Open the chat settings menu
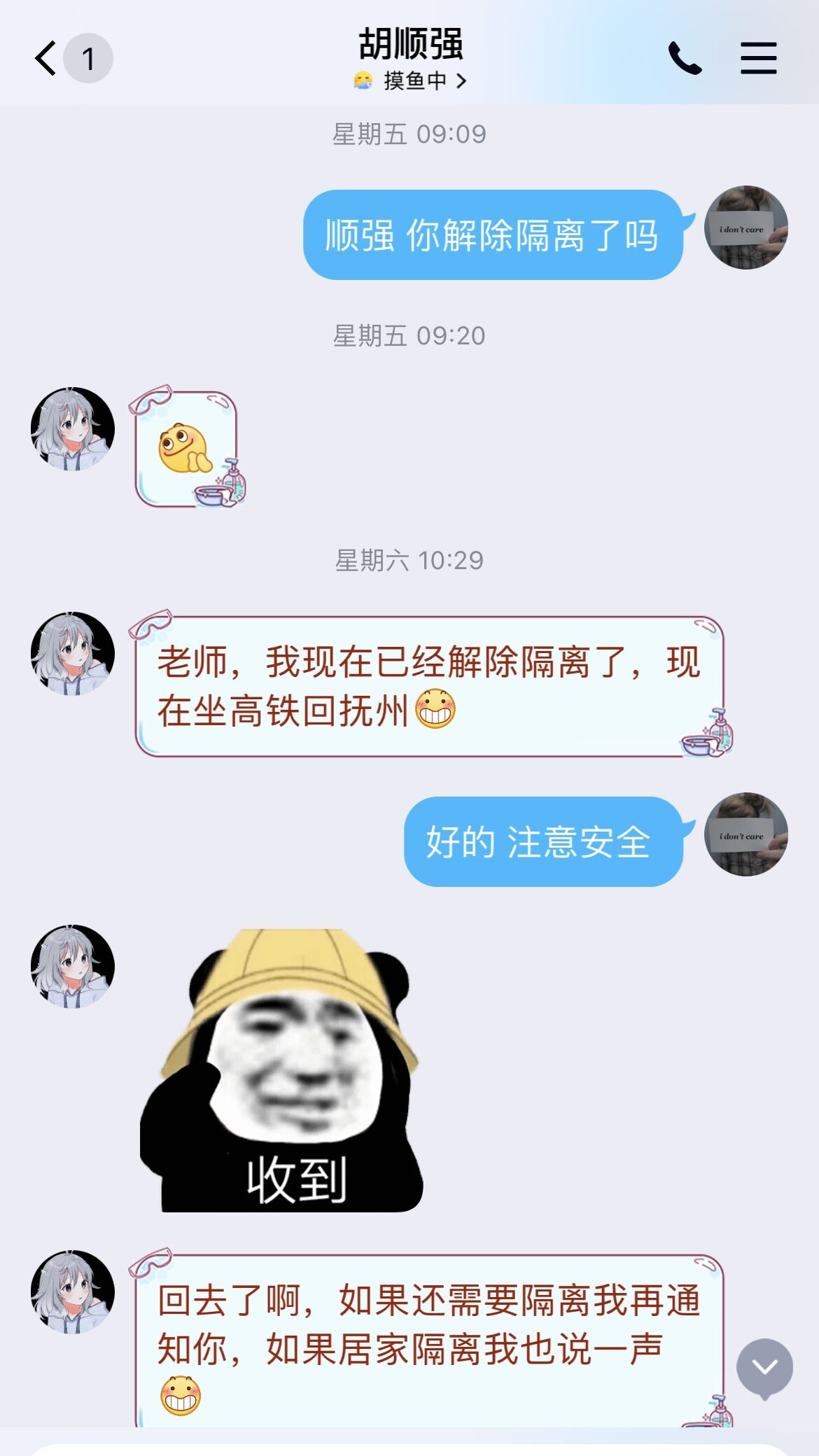 click(759, 58)
